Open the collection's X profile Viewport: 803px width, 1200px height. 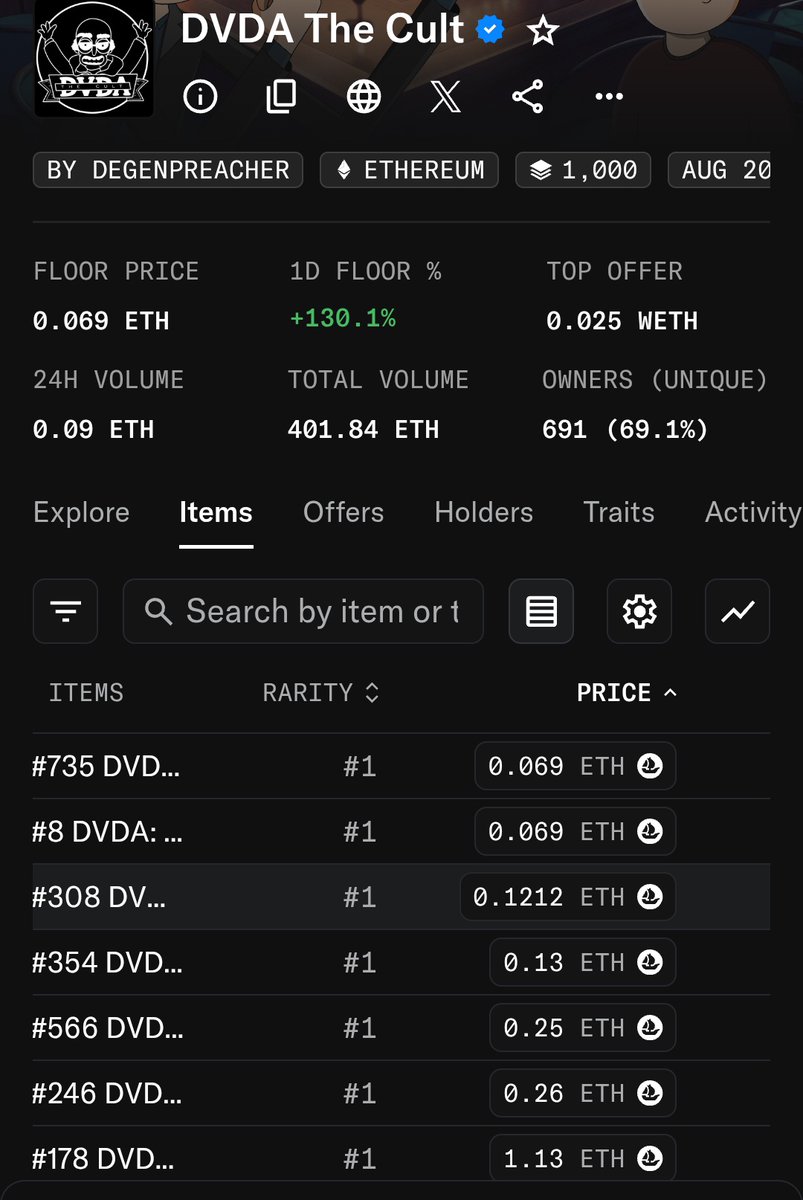tap(445, 97)
